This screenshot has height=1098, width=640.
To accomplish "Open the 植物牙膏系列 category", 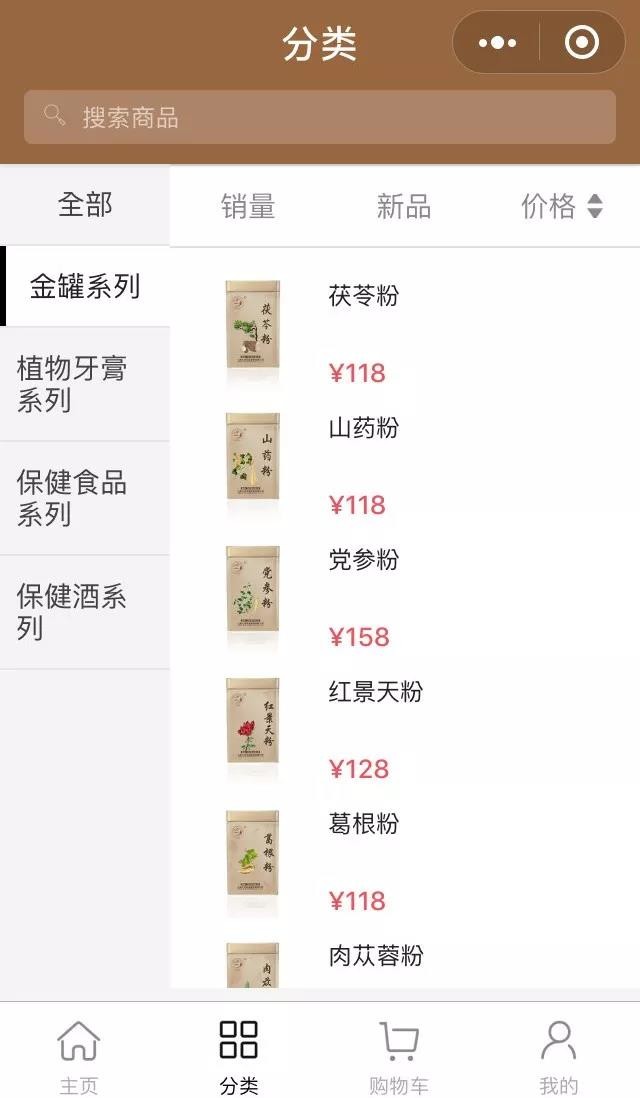I will [85, 384].
